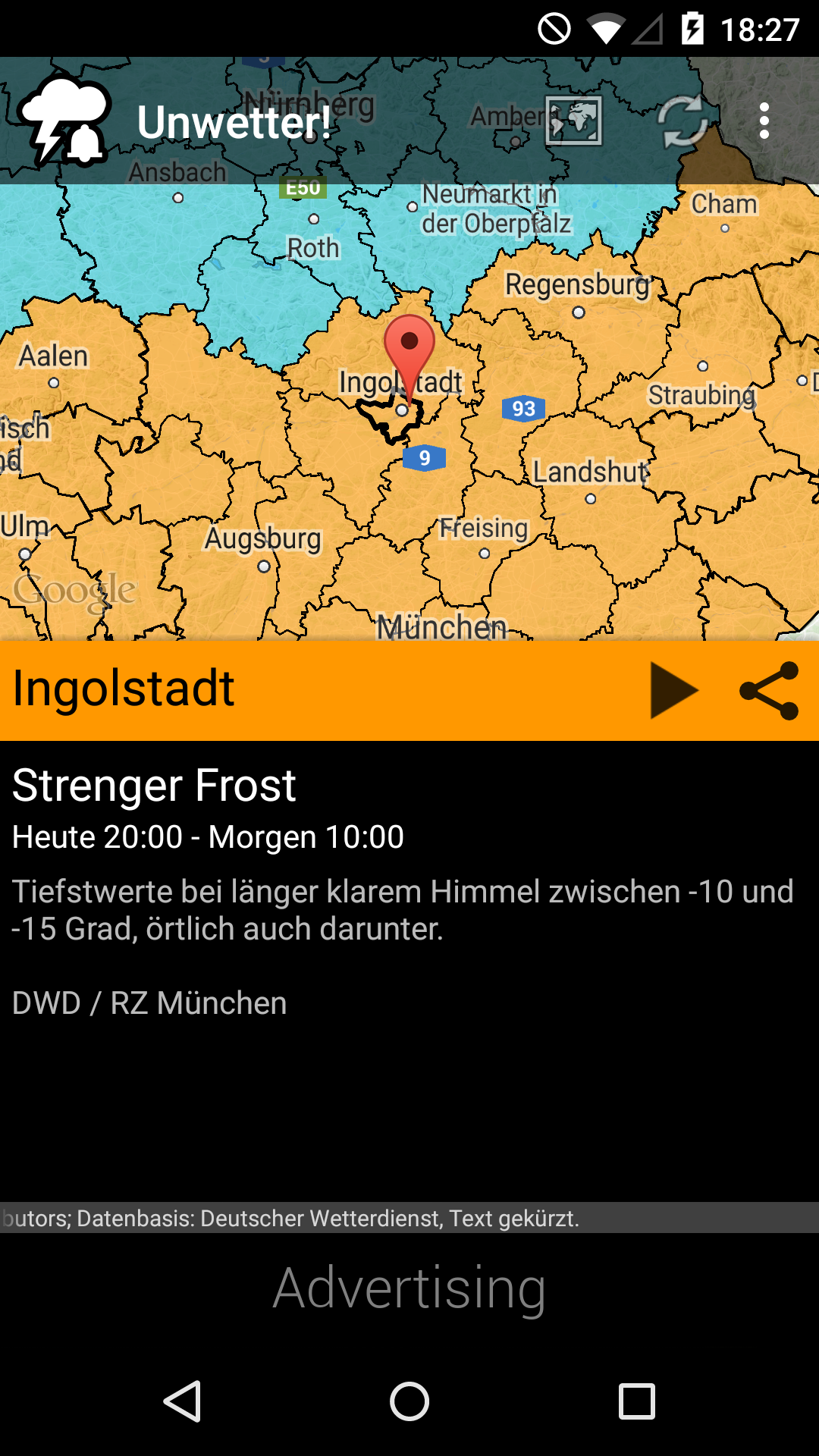Go to the home screen

pyautogui.click(x=409, y=1401)
